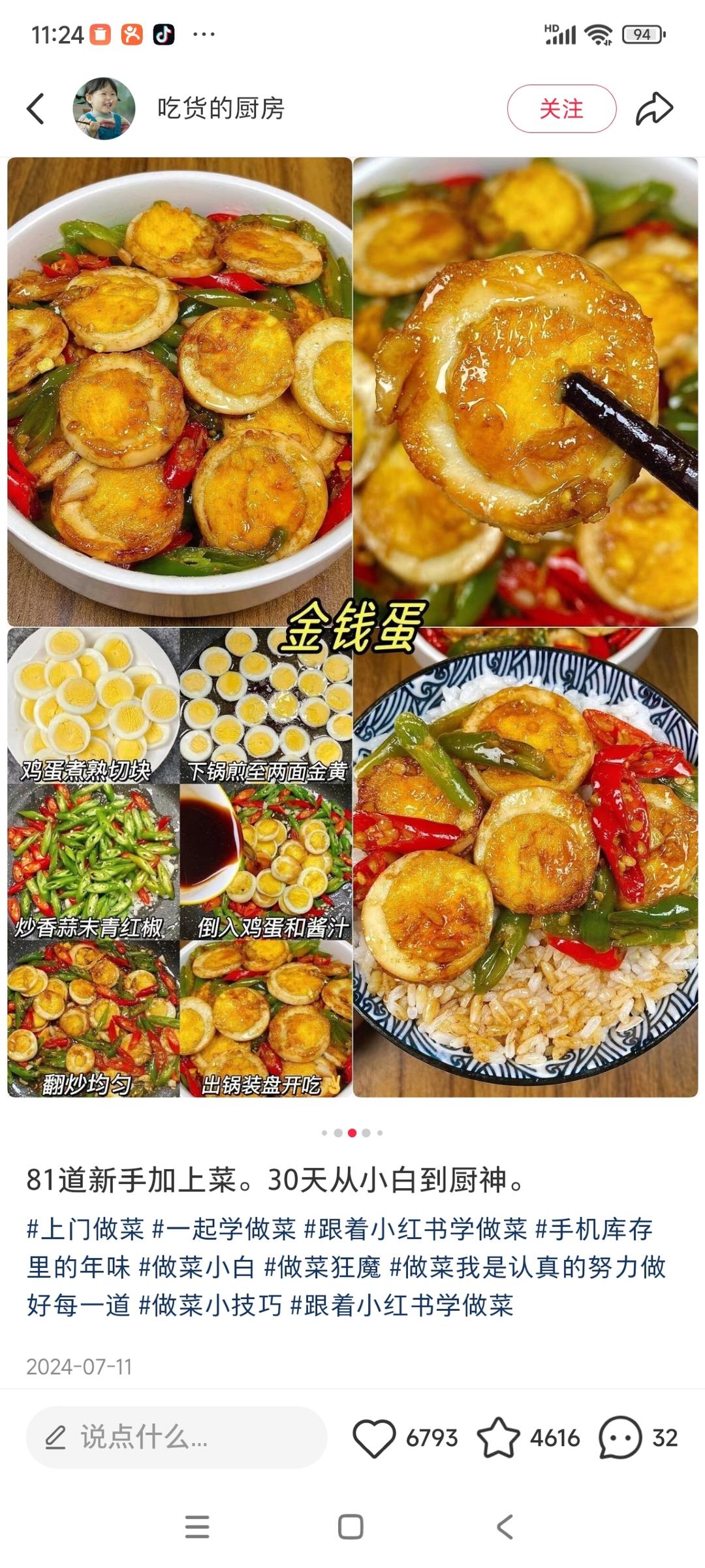The width and height of the screenshot is (705, 1568).
Task: Tap the system home button
Action: pos(351,1527)
